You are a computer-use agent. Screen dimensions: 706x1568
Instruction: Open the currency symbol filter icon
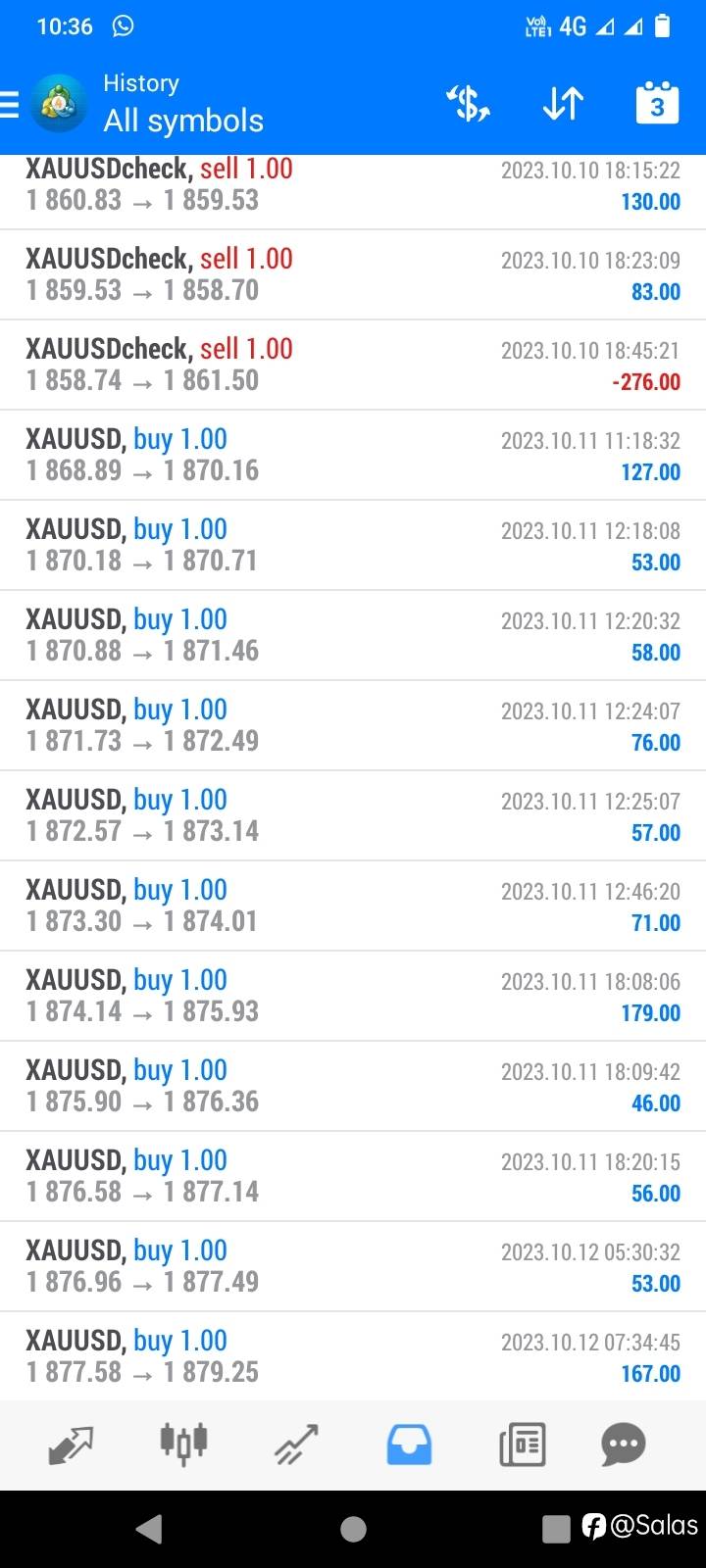(469, 103)
